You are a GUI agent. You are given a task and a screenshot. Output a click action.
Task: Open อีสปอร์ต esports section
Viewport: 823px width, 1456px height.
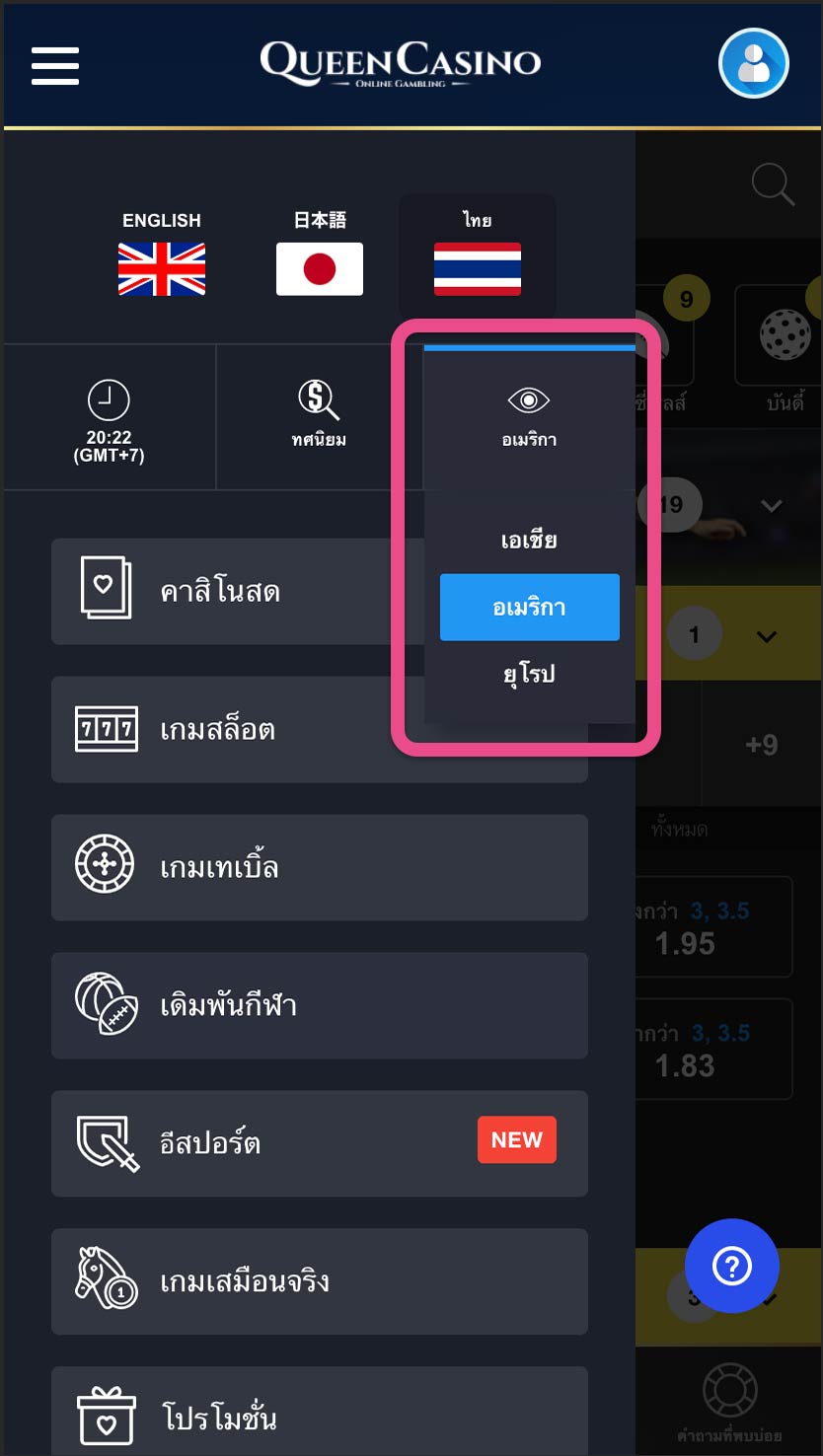point(319,1144)
